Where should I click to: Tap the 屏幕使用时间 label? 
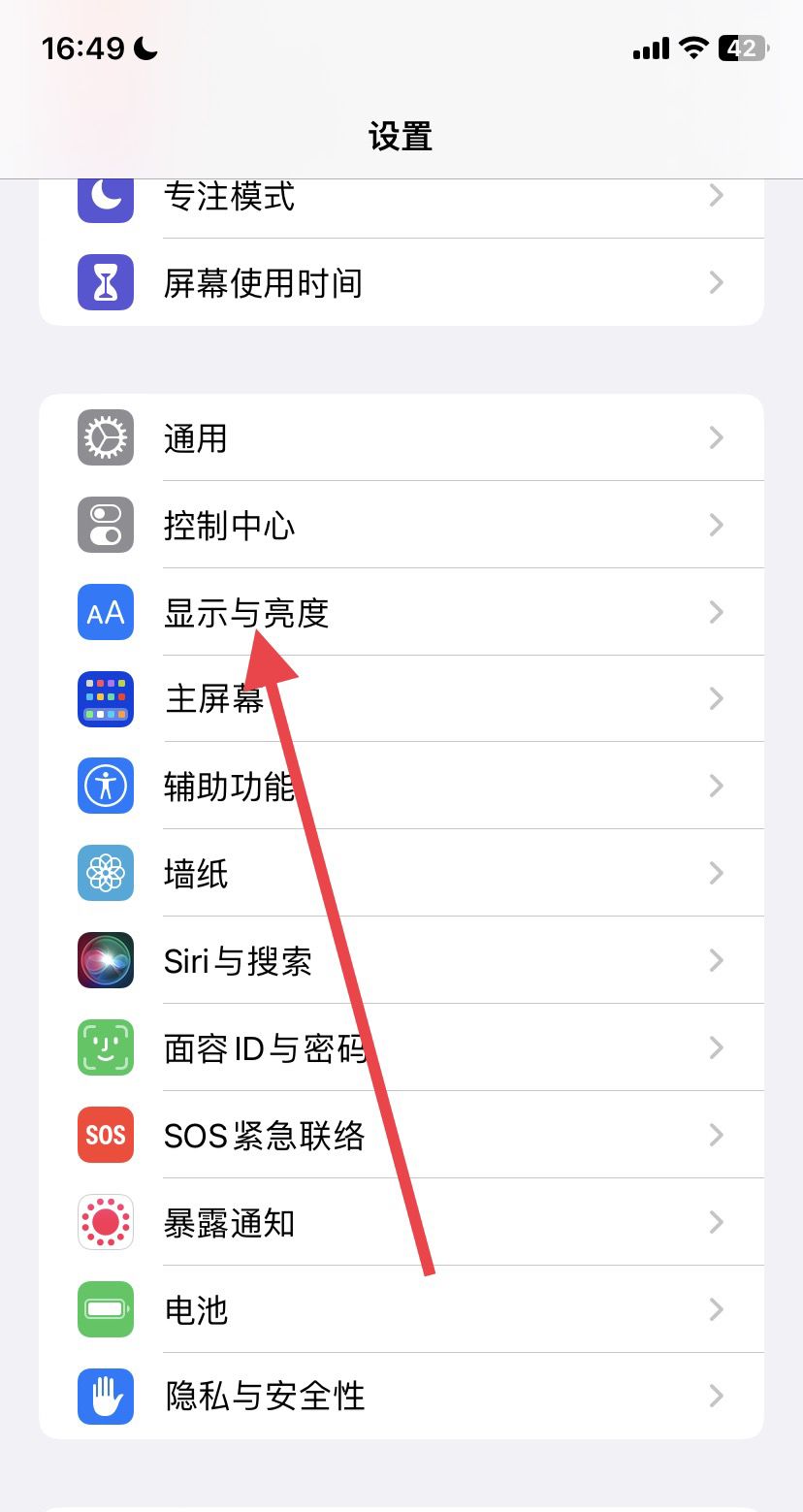pyautogui.click(x=262, y=282)
